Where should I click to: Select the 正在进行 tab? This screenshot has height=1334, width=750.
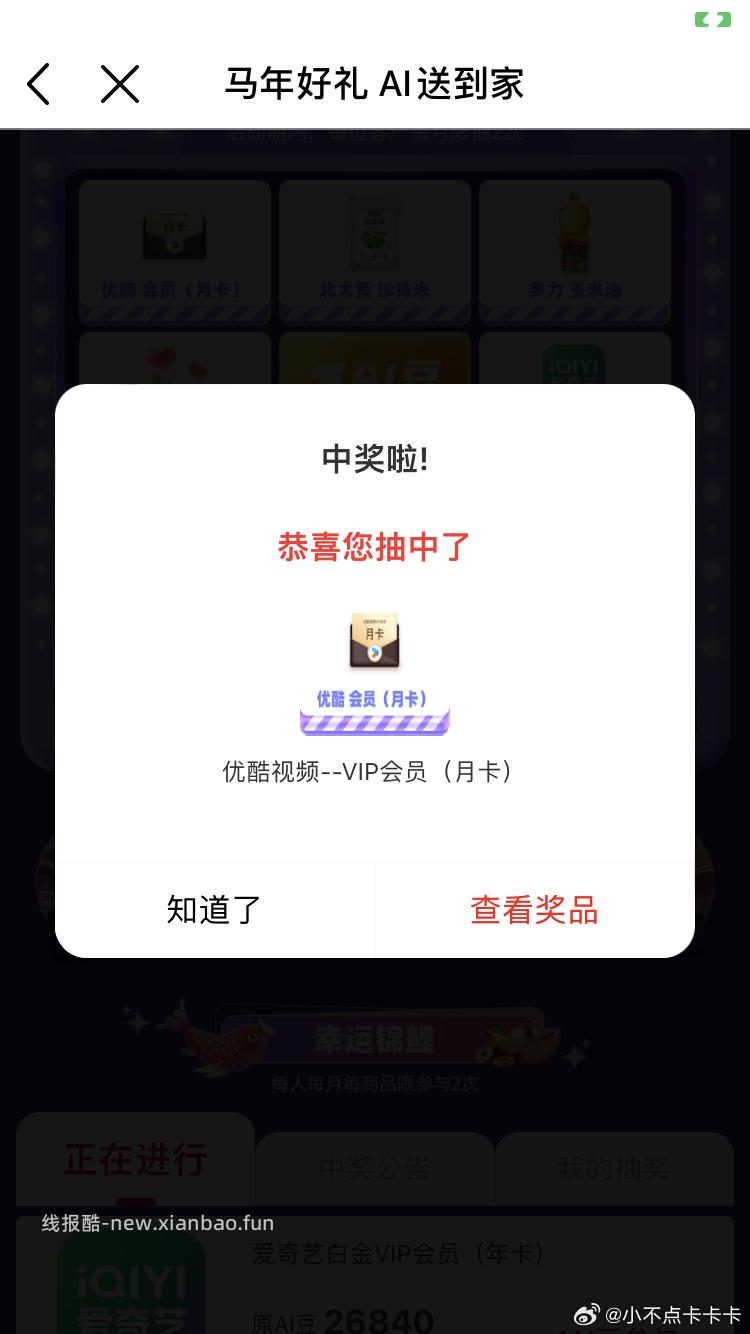[134, 1160]
